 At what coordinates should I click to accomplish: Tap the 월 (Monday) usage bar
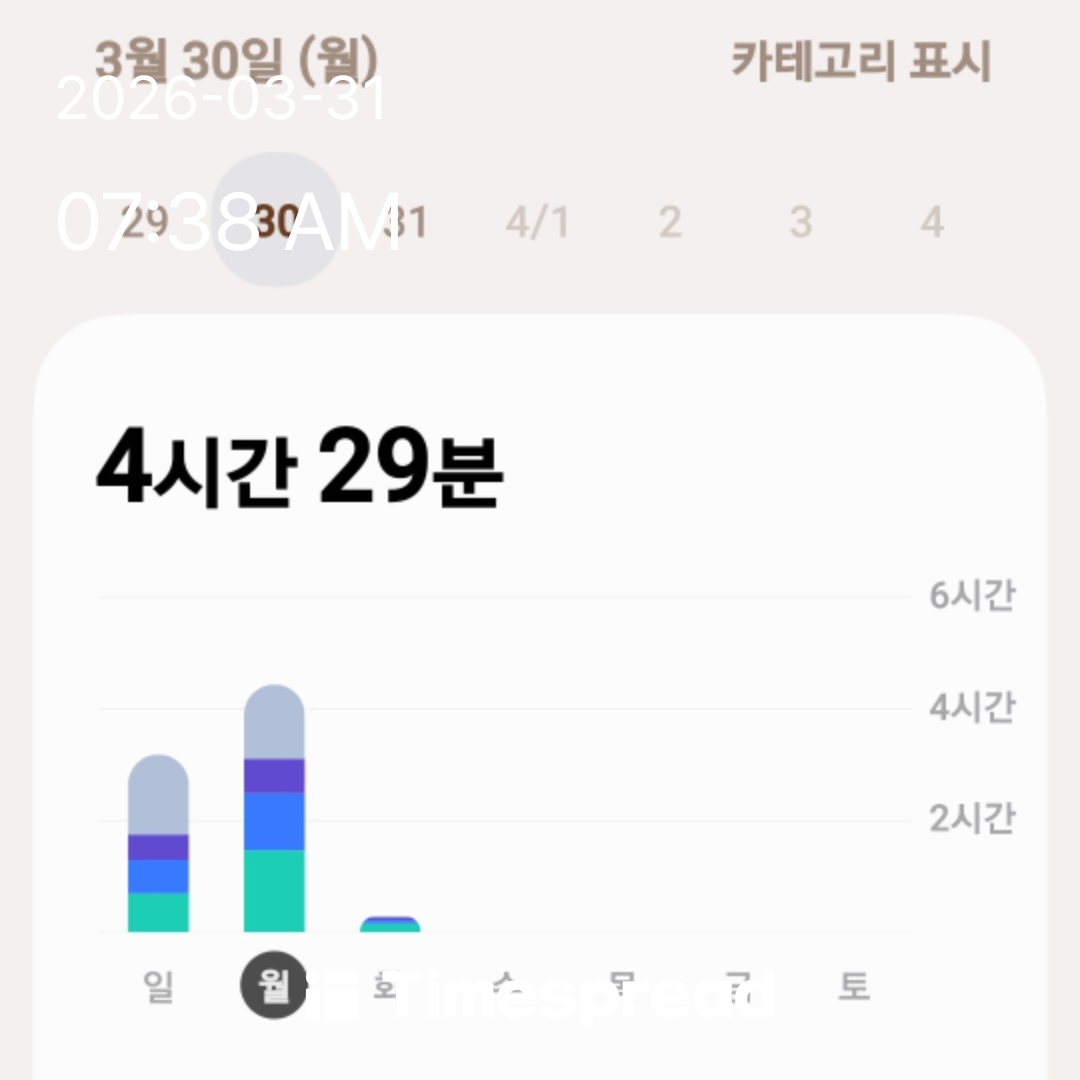pos(274,810)
